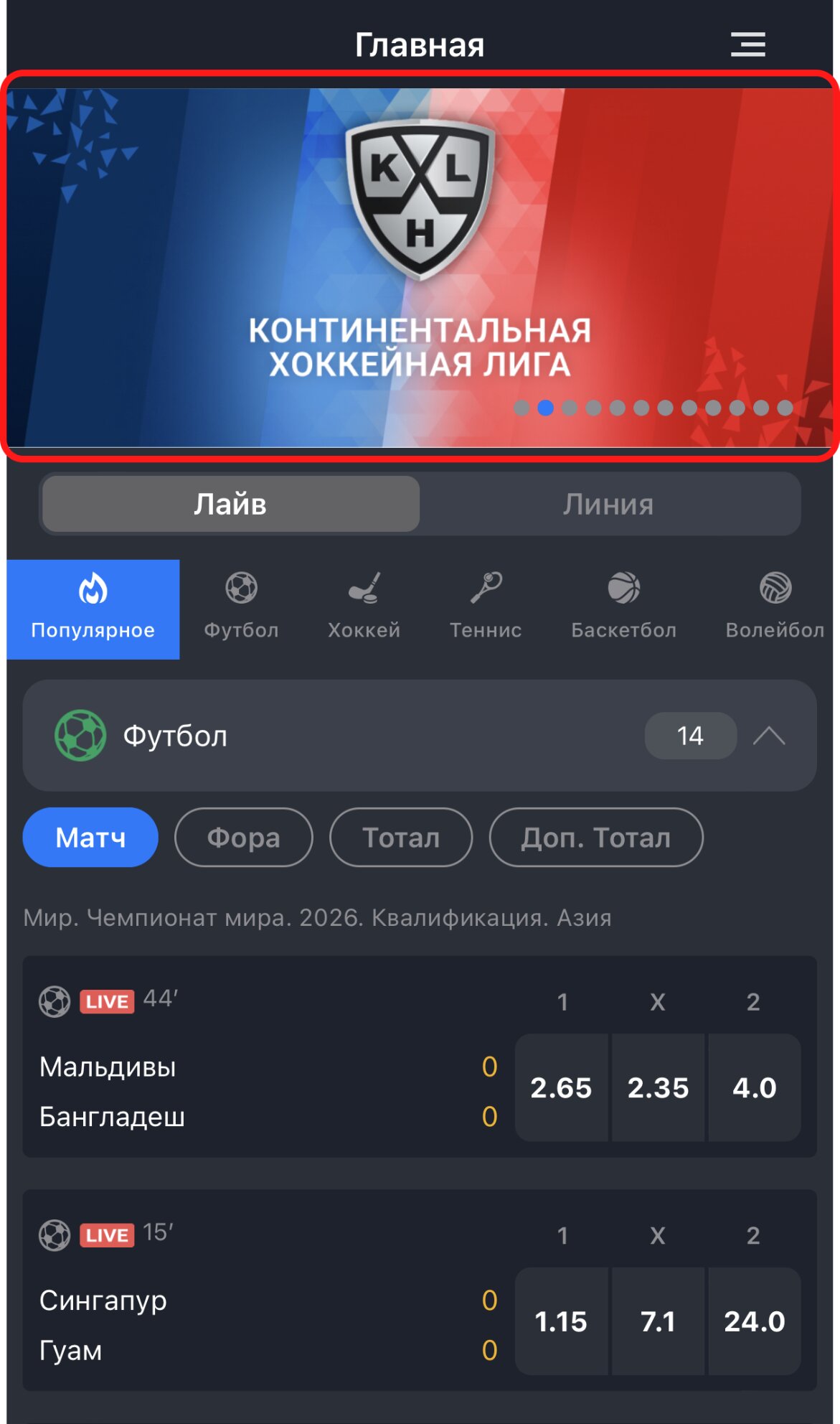840x1424 pixels.
Task: Select the Хоккей sport tab
Action: coord(364,609)
